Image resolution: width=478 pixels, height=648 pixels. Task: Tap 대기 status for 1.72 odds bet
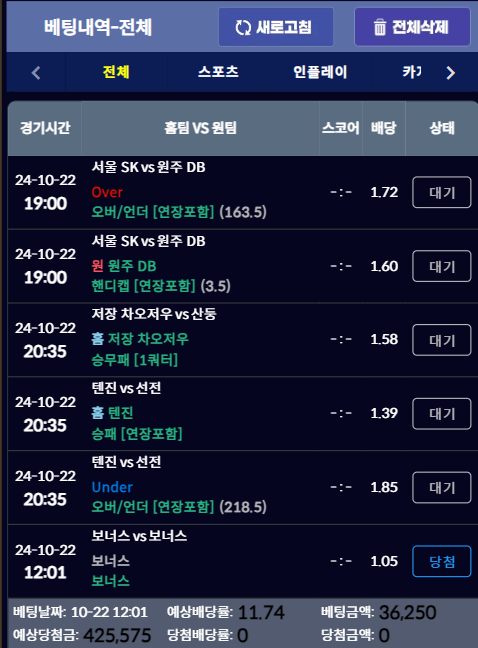(x=442, y=192)
